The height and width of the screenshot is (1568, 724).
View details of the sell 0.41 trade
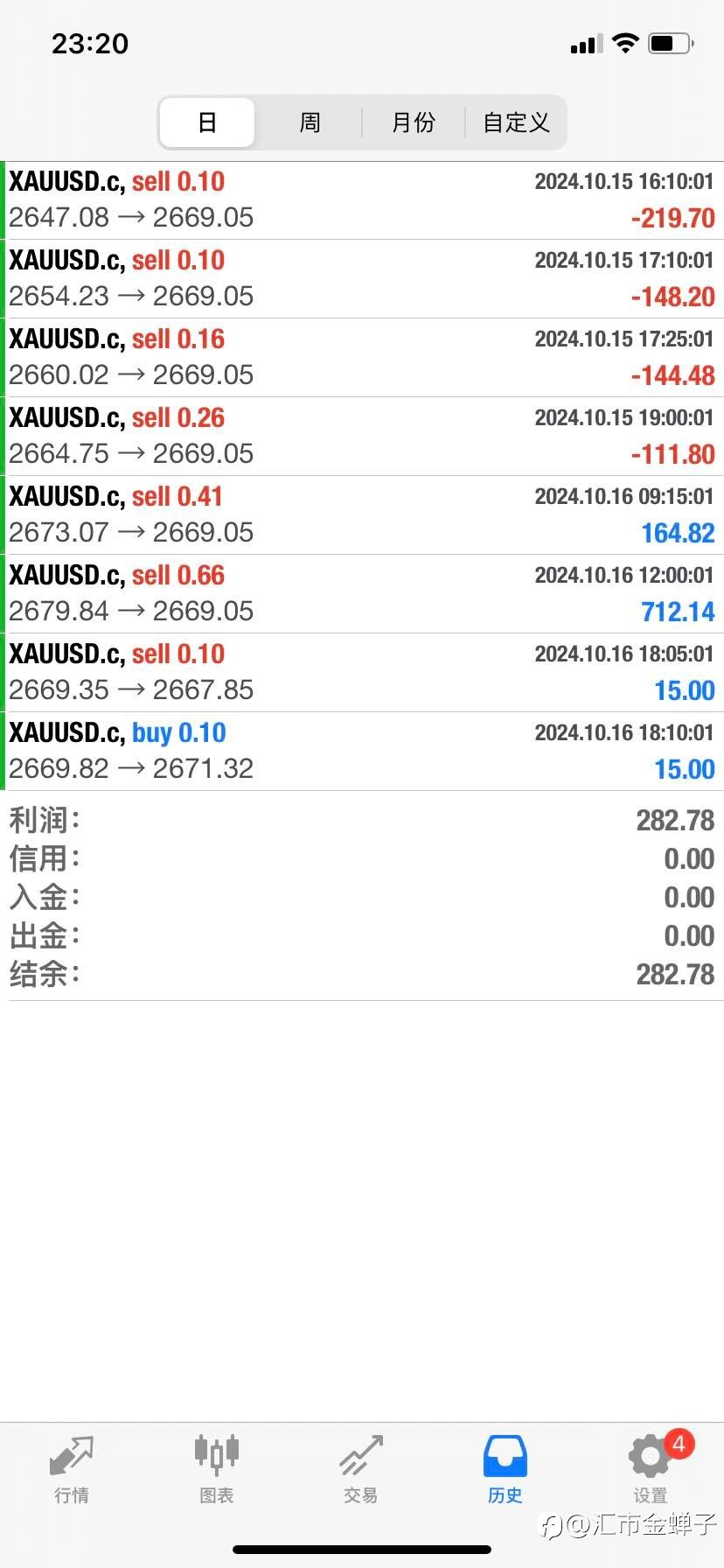tap(362, 515)
